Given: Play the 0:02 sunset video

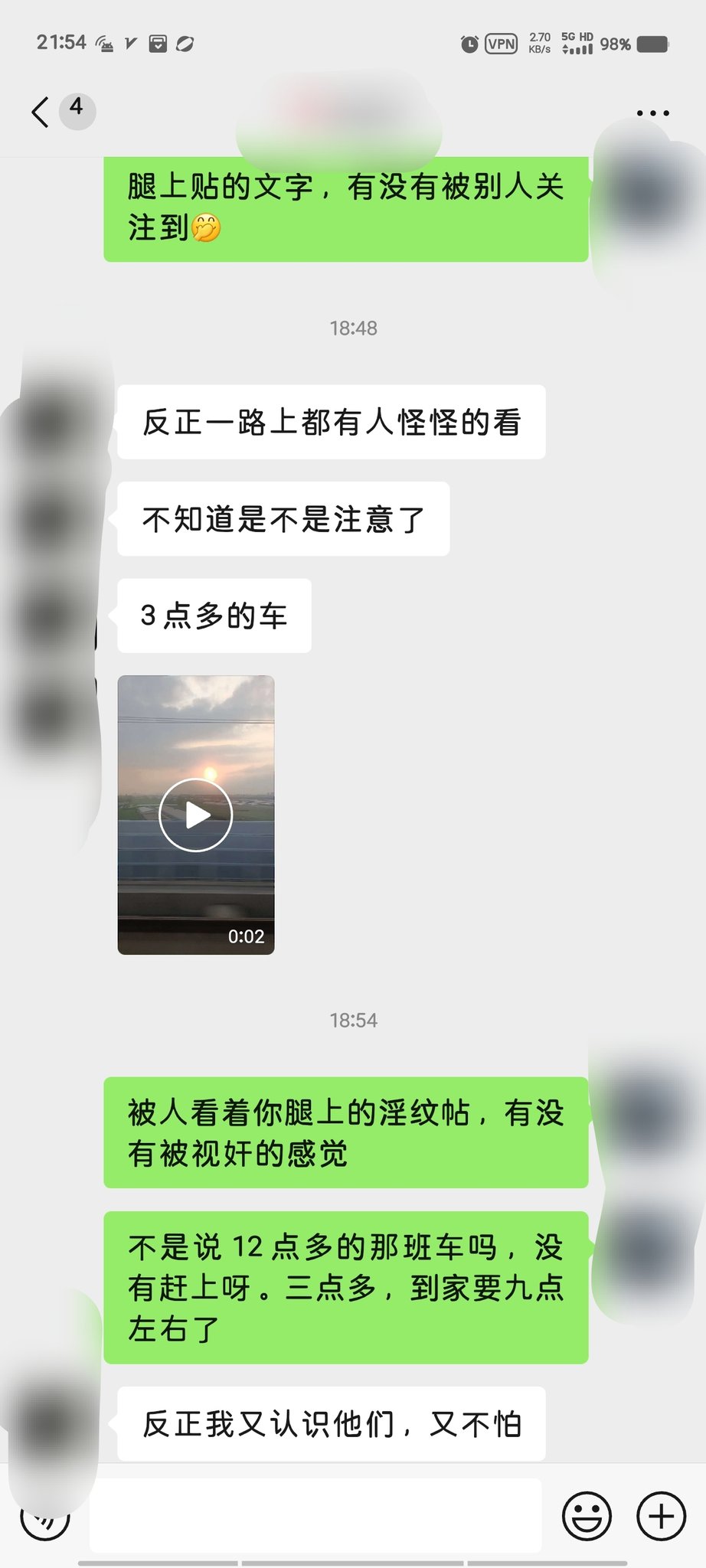Looking at the screenshot, I should point(196,815).
